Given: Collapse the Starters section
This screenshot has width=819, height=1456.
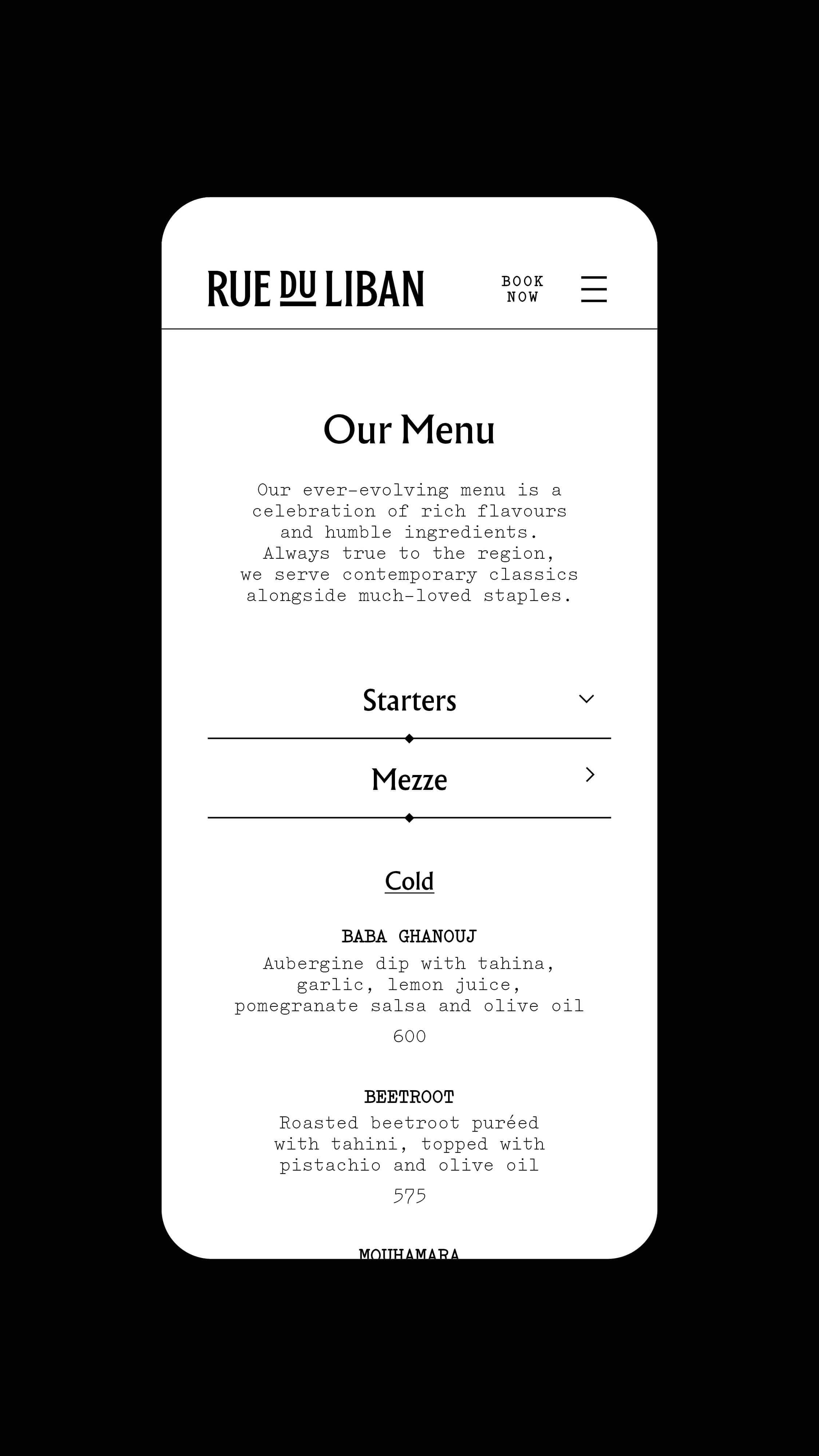Looking at the screenshot, I should (586, 699).
